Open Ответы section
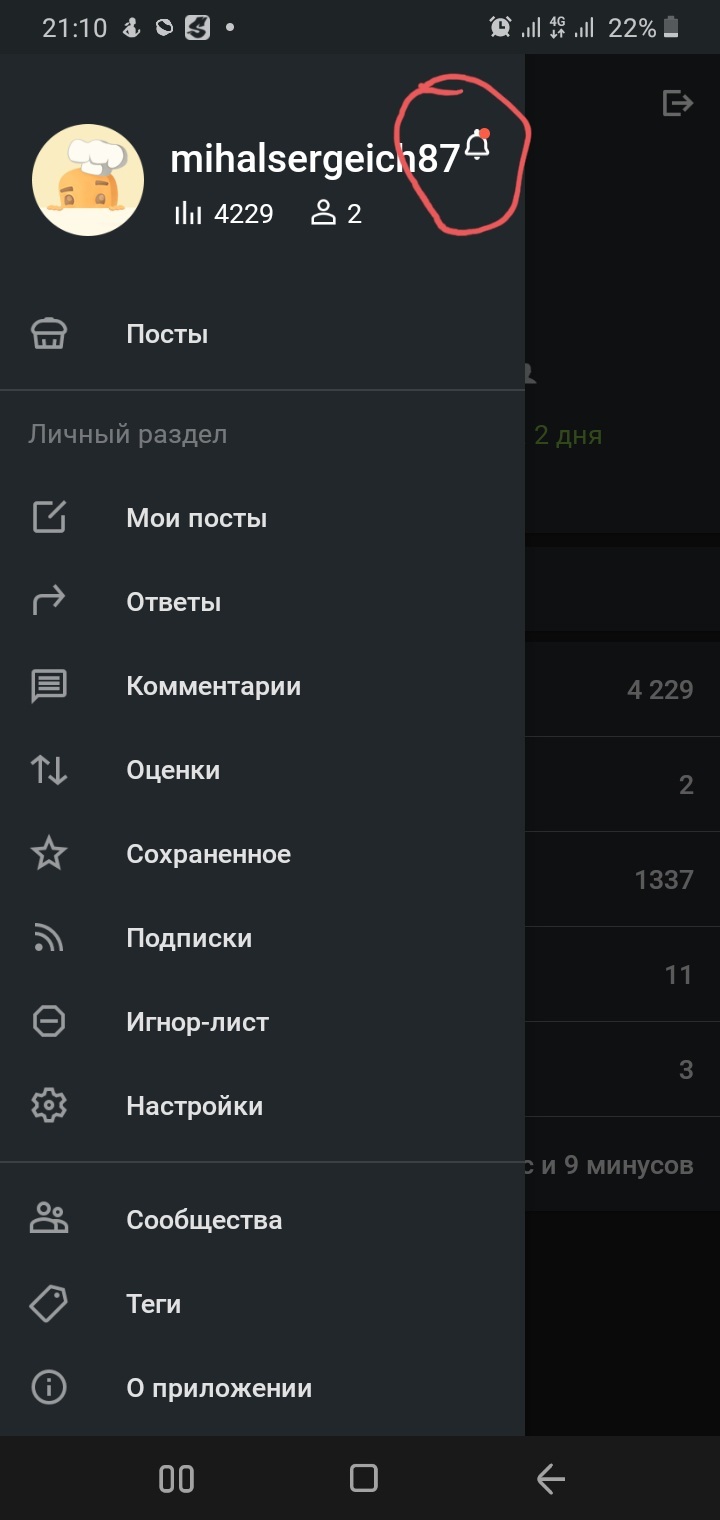720x1520 pixels. [173, 602]
